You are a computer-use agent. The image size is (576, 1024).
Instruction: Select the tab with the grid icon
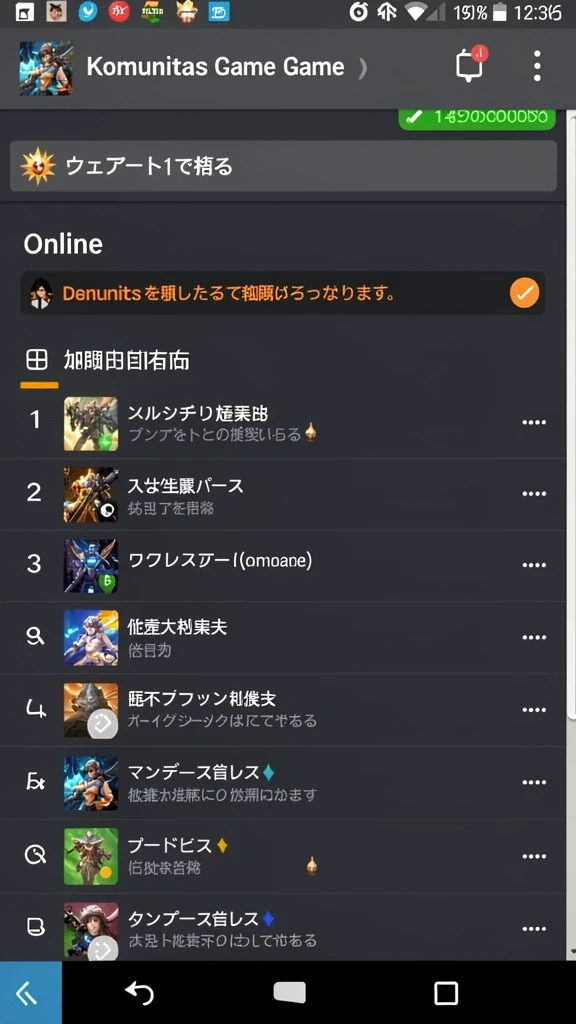coord(106,360)
